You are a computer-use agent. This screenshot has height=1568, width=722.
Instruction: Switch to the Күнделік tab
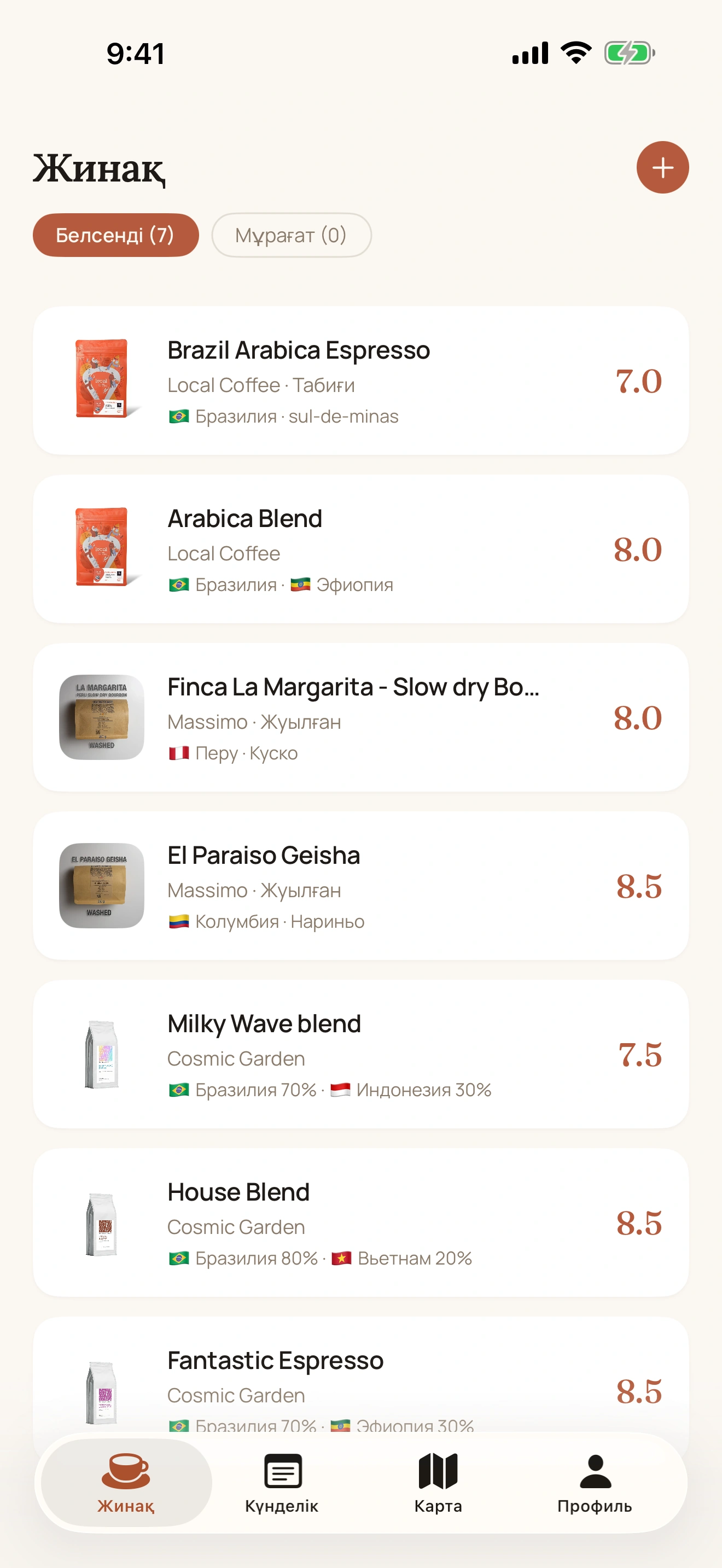click(x=282, y=1483)
